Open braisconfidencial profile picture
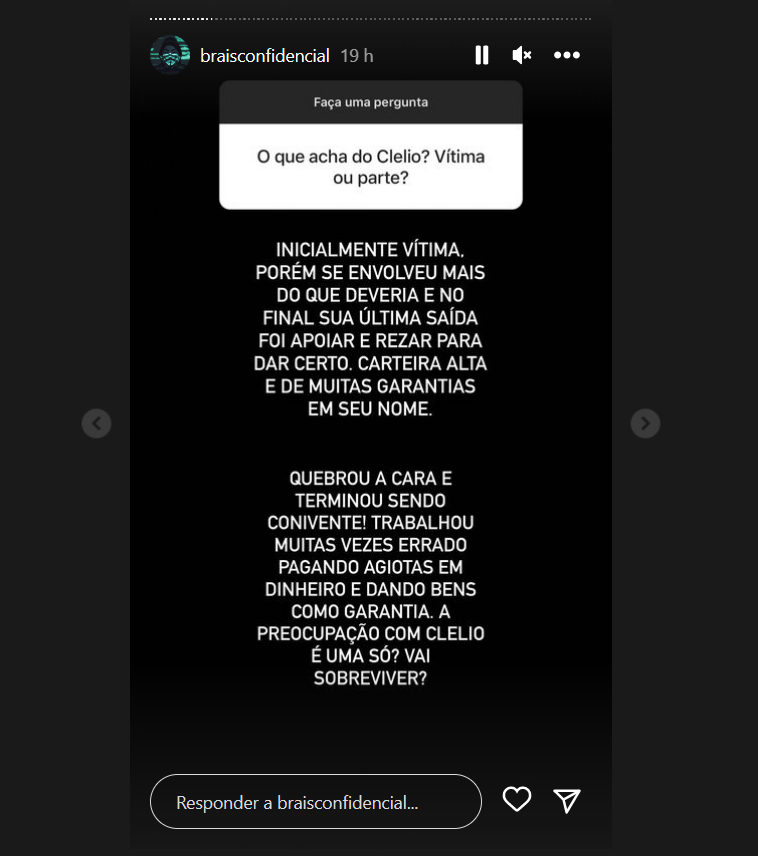Viewport: 758px width, 856px height. point(169,56)
